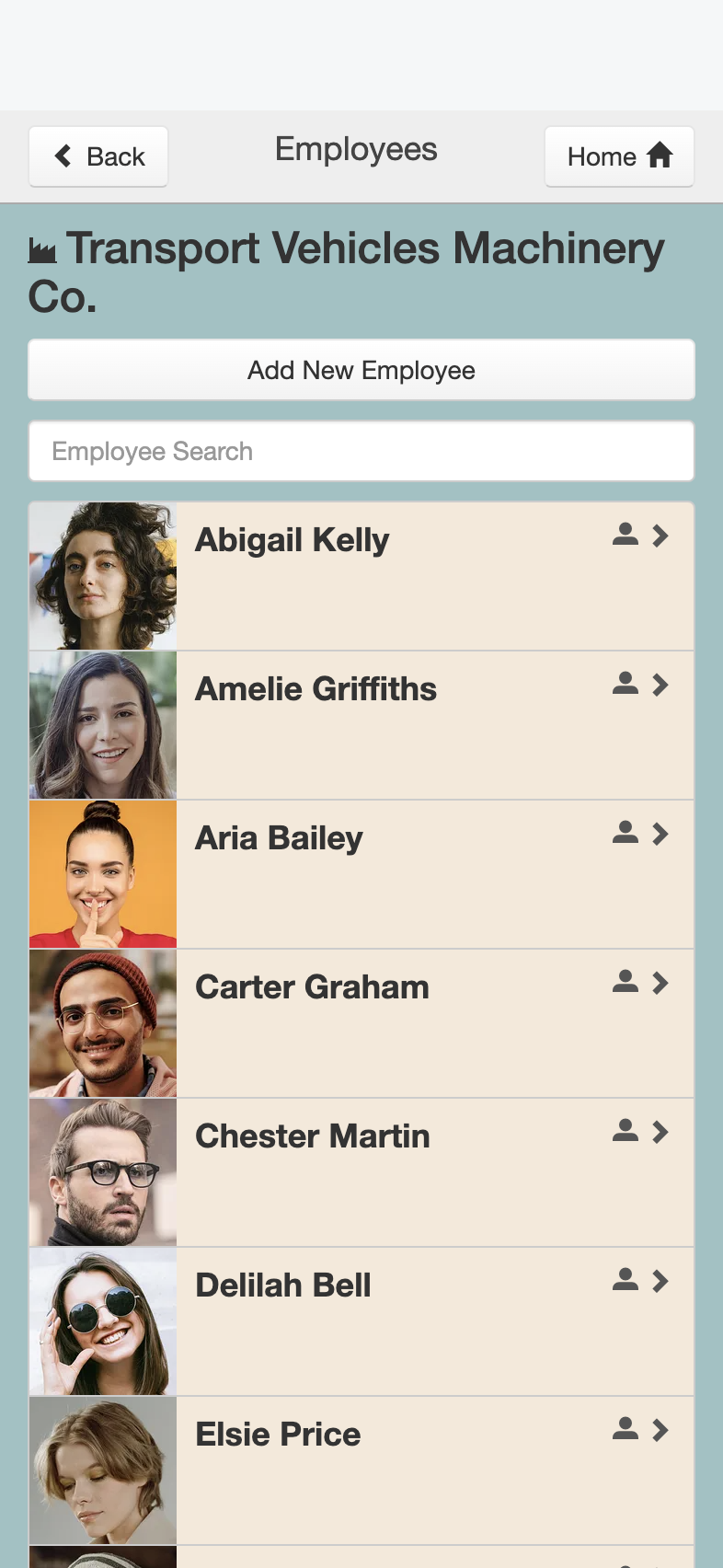Open Abigail Kelly's employee record
Viewport: 723px width, 1568px height.
point(361,576)
